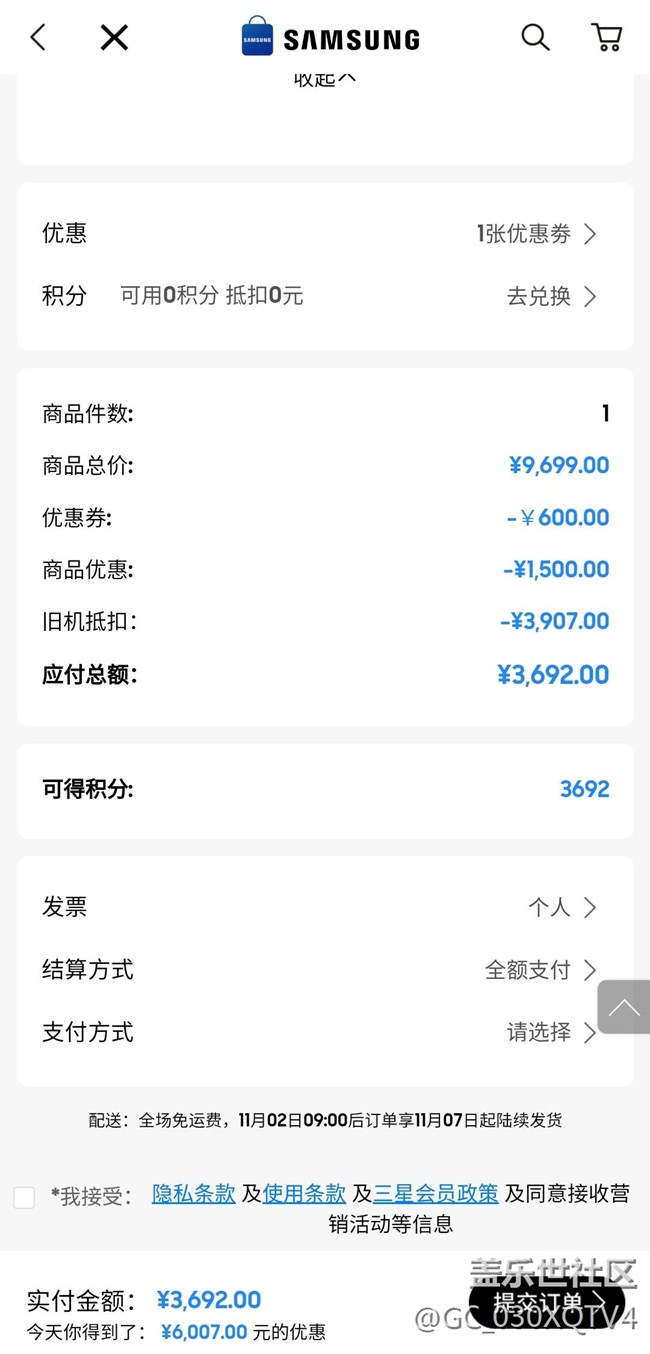The image size is (650, 1354).
Task: Change the 结算方式 settlement method
Action: [x=325, y=970]
